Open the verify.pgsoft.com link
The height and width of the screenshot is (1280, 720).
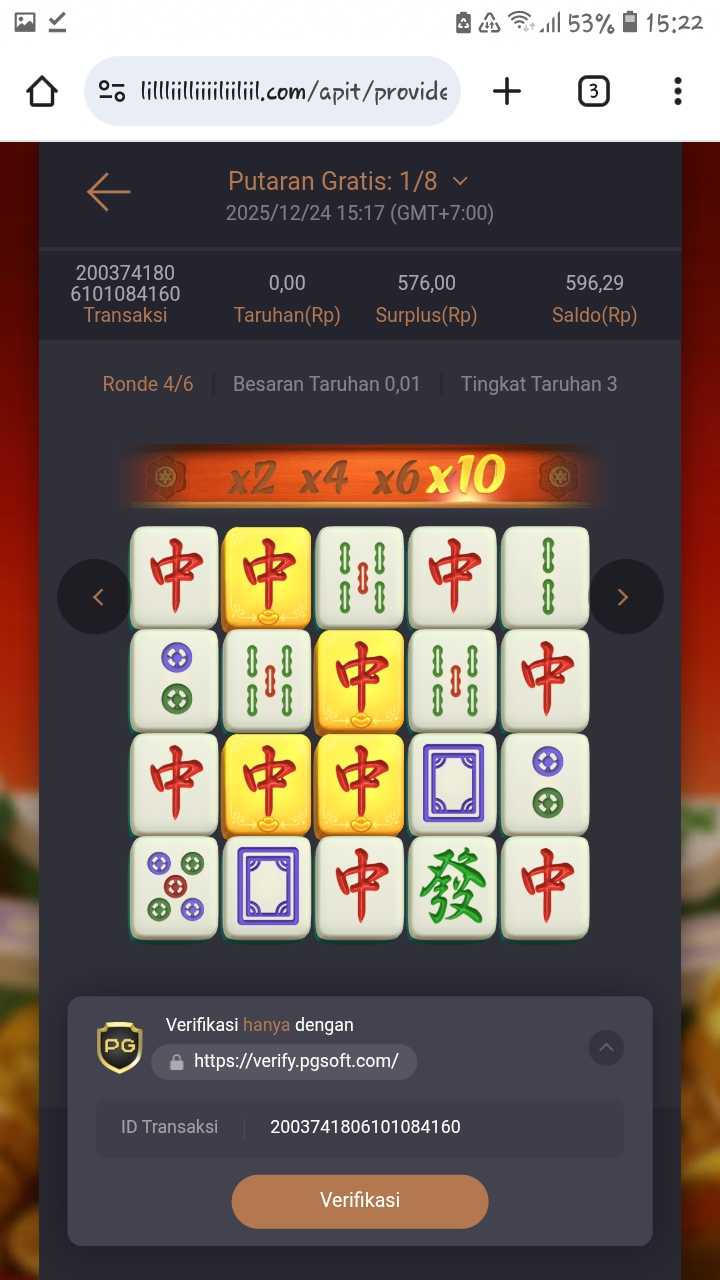(x=285, y=1061)
